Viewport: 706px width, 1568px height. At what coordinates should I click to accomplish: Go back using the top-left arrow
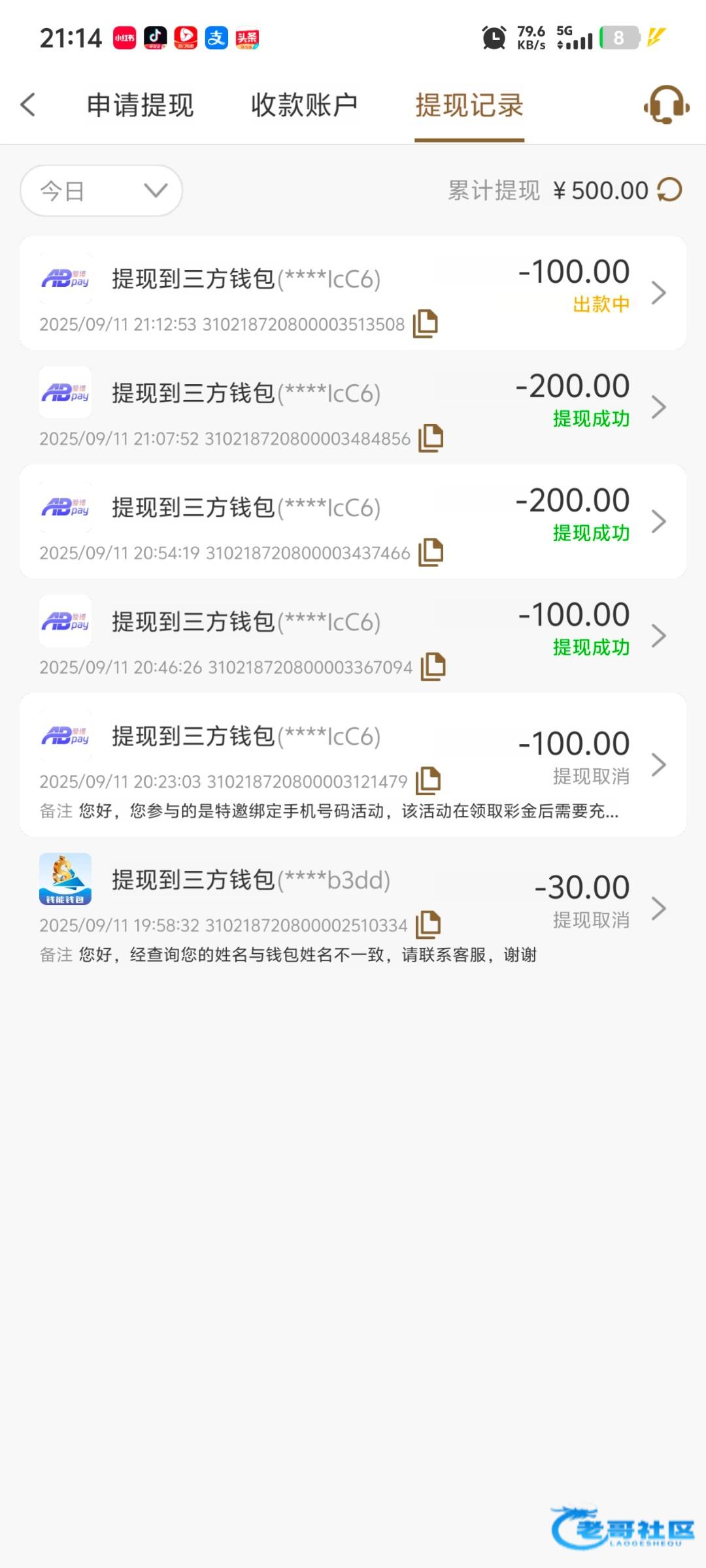click(x=28, y=105)
